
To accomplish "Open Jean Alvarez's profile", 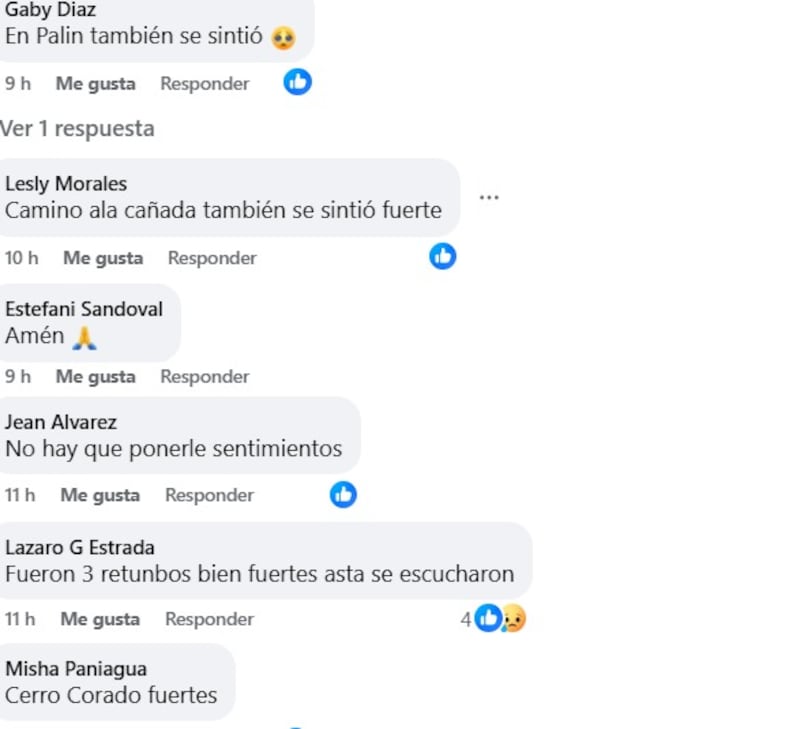I will click(x=61, y=422).
